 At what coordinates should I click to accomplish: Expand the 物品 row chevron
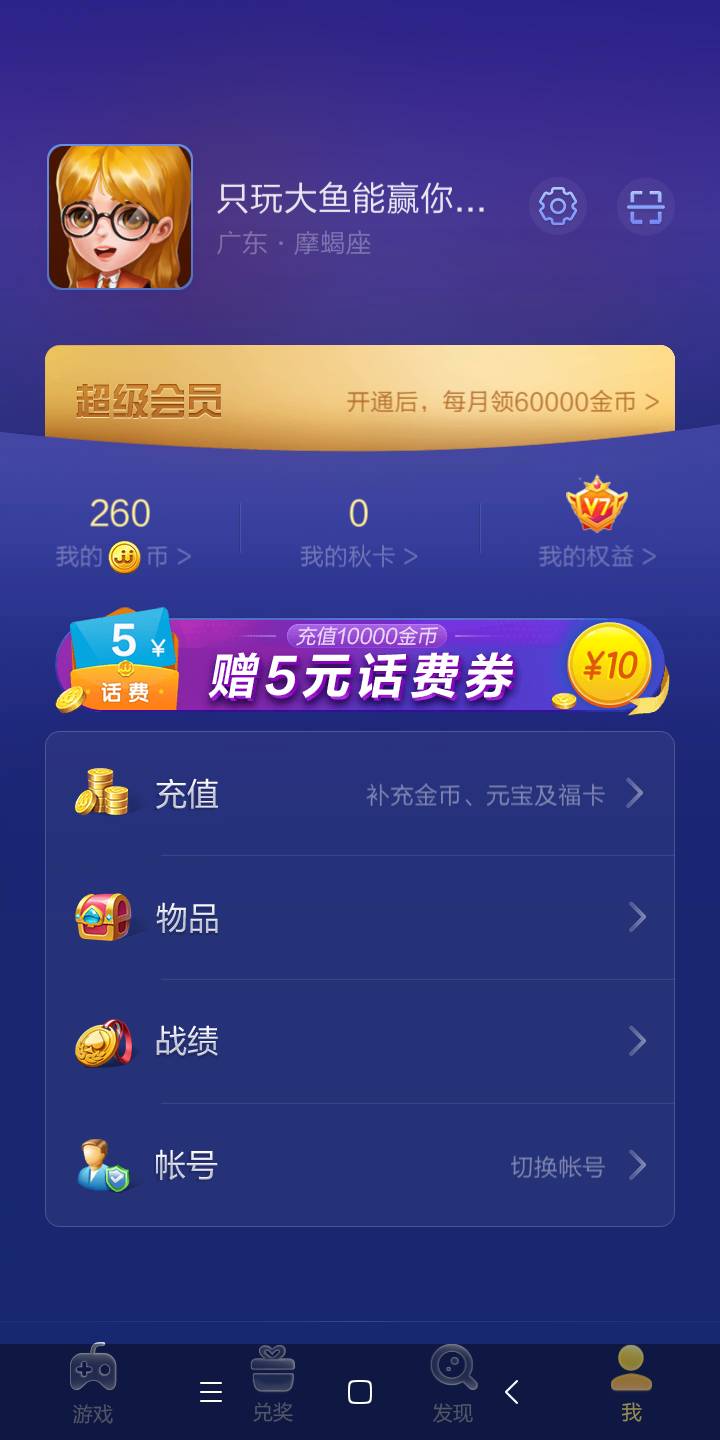[636, 917]
